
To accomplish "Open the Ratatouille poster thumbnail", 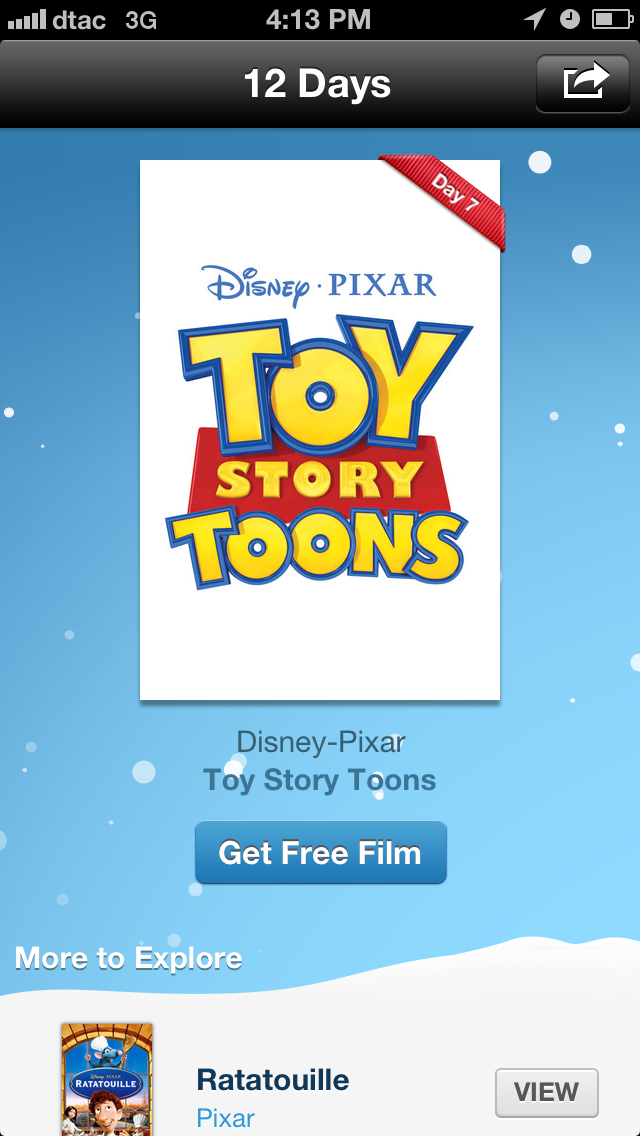I will click(x=107, y=1079).
